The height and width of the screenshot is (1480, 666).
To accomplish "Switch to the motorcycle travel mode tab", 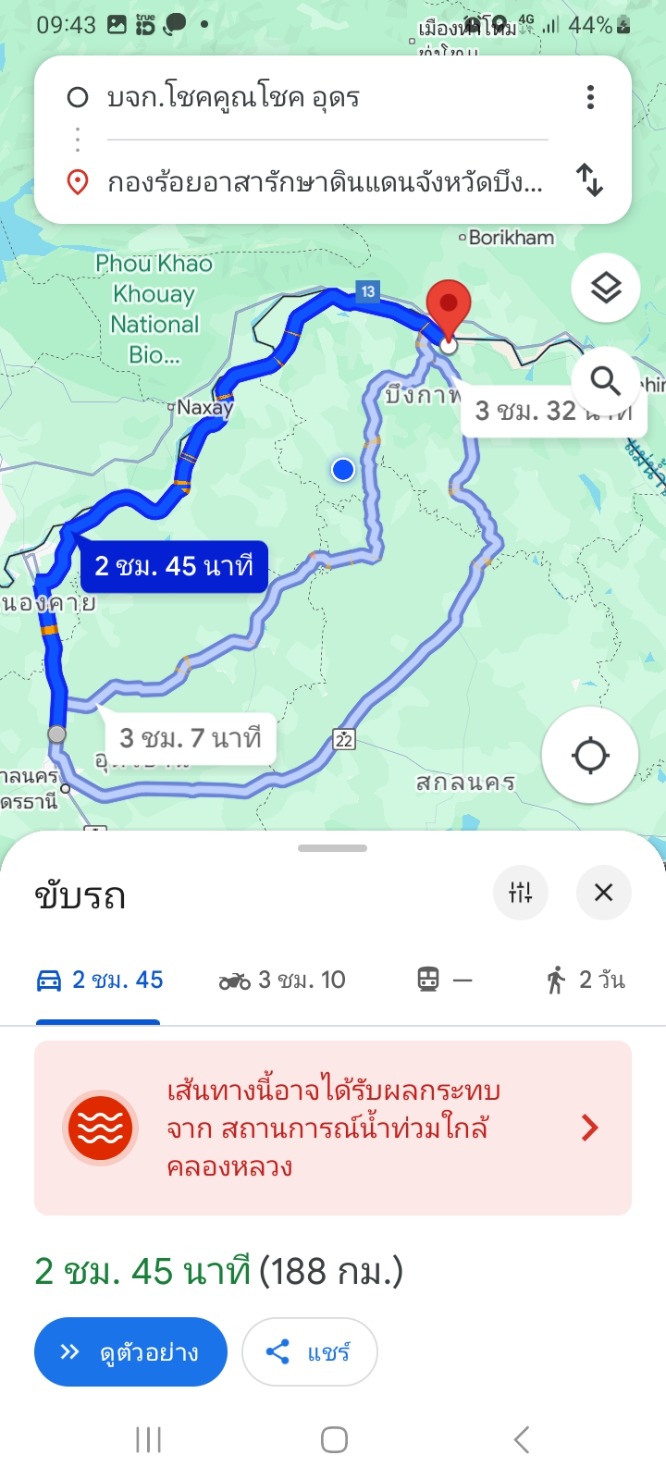I will (x=282, y=980).
